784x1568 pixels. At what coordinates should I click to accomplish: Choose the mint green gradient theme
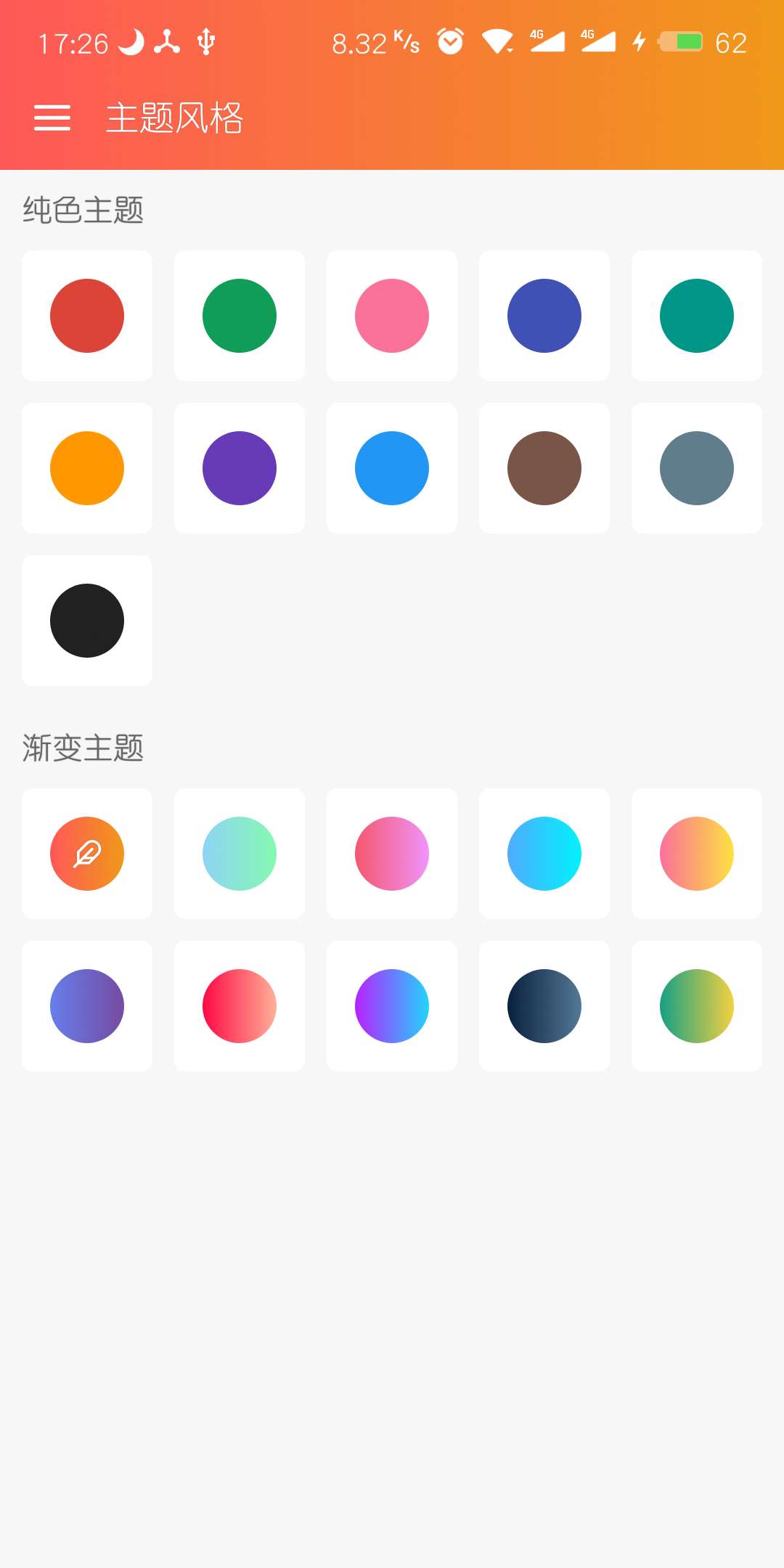click(239, 853)
